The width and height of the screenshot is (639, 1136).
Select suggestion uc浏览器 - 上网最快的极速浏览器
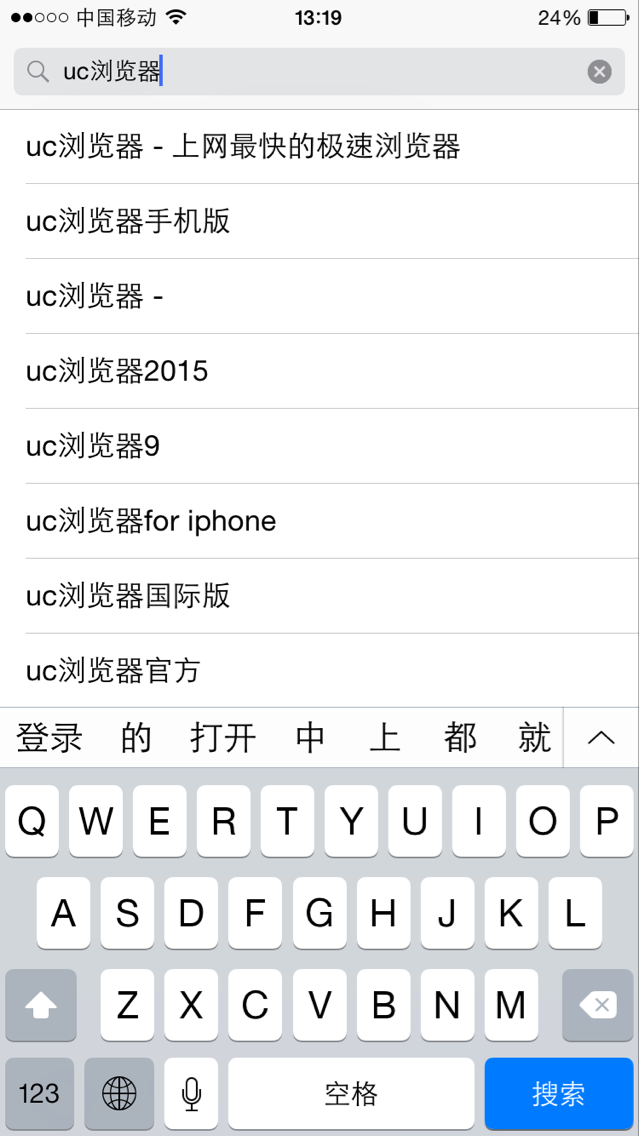click(320, 147)
